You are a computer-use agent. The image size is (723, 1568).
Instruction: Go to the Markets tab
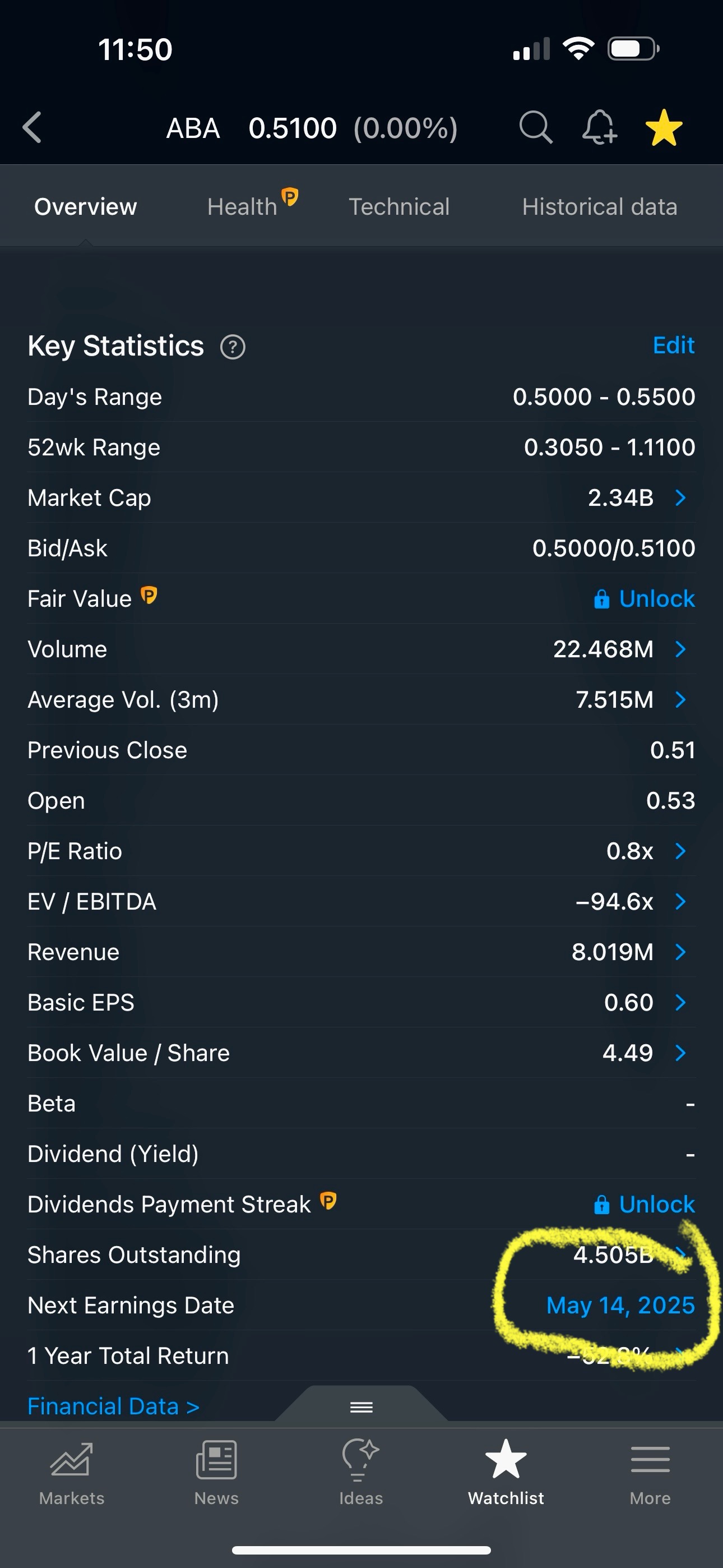[x=72, y=1473]
